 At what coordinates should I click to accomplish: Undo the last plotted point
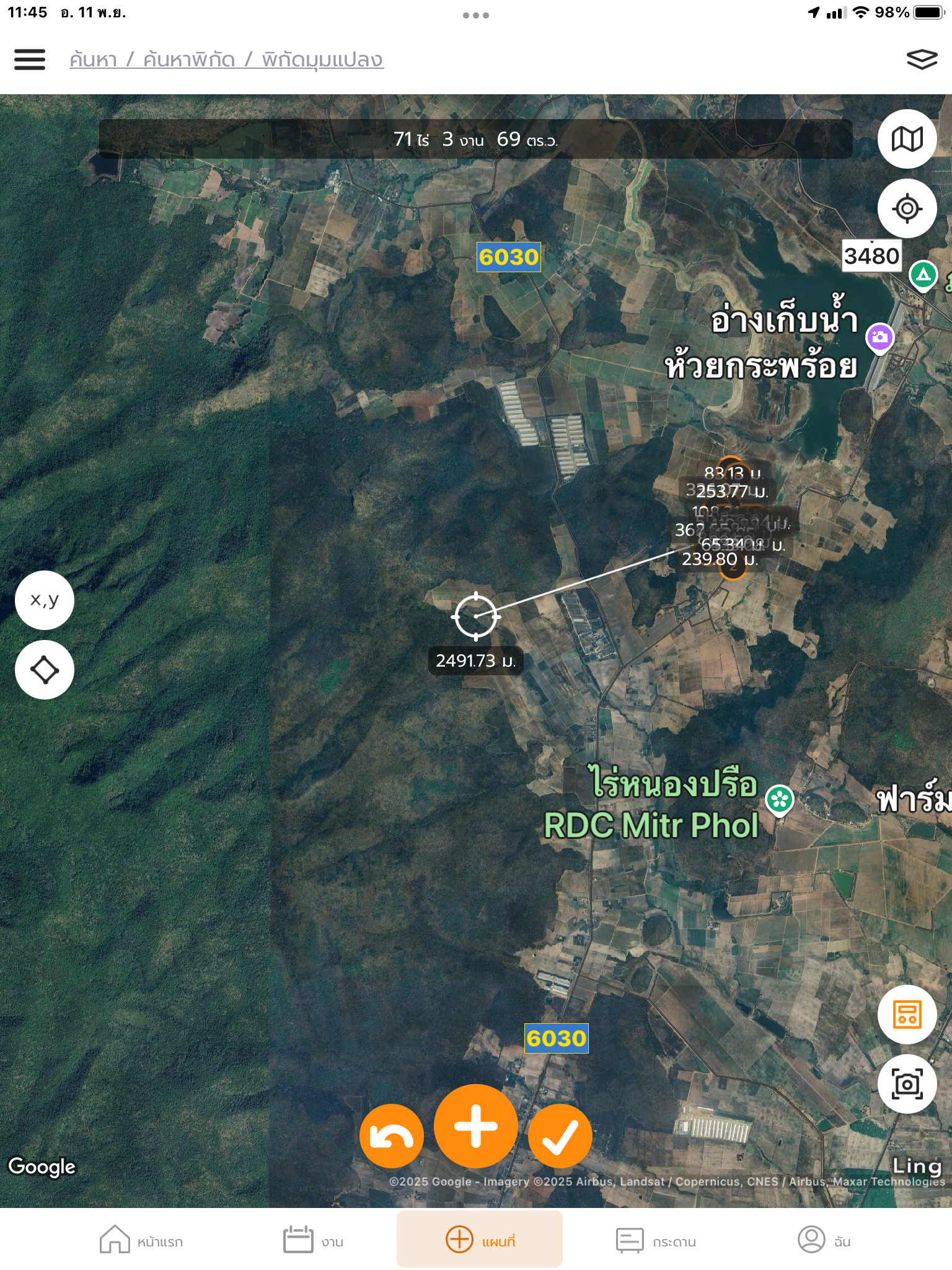click(x=392, y=1136)
